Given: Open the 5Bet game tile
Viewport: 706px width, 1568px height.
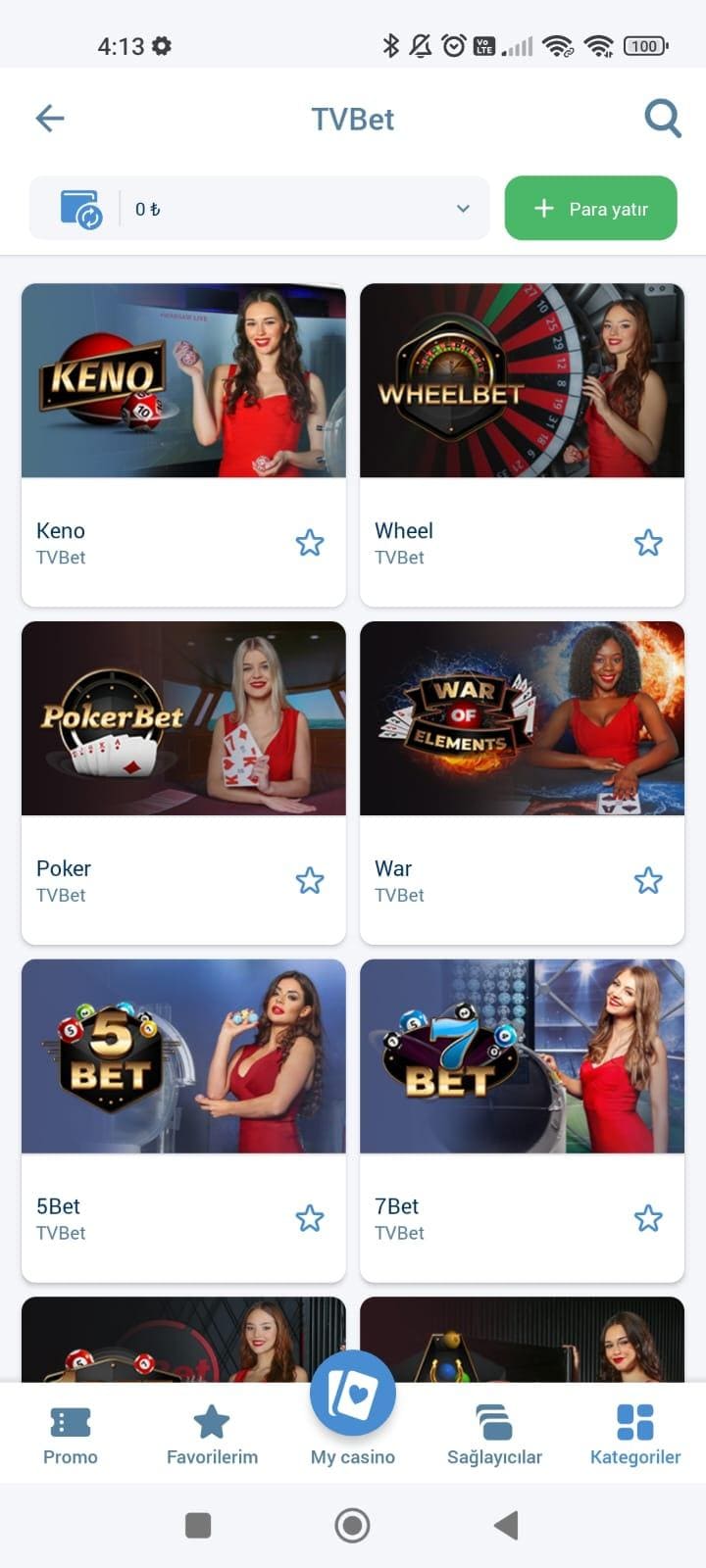Looking at the screenshot, I should (183, 1120).
